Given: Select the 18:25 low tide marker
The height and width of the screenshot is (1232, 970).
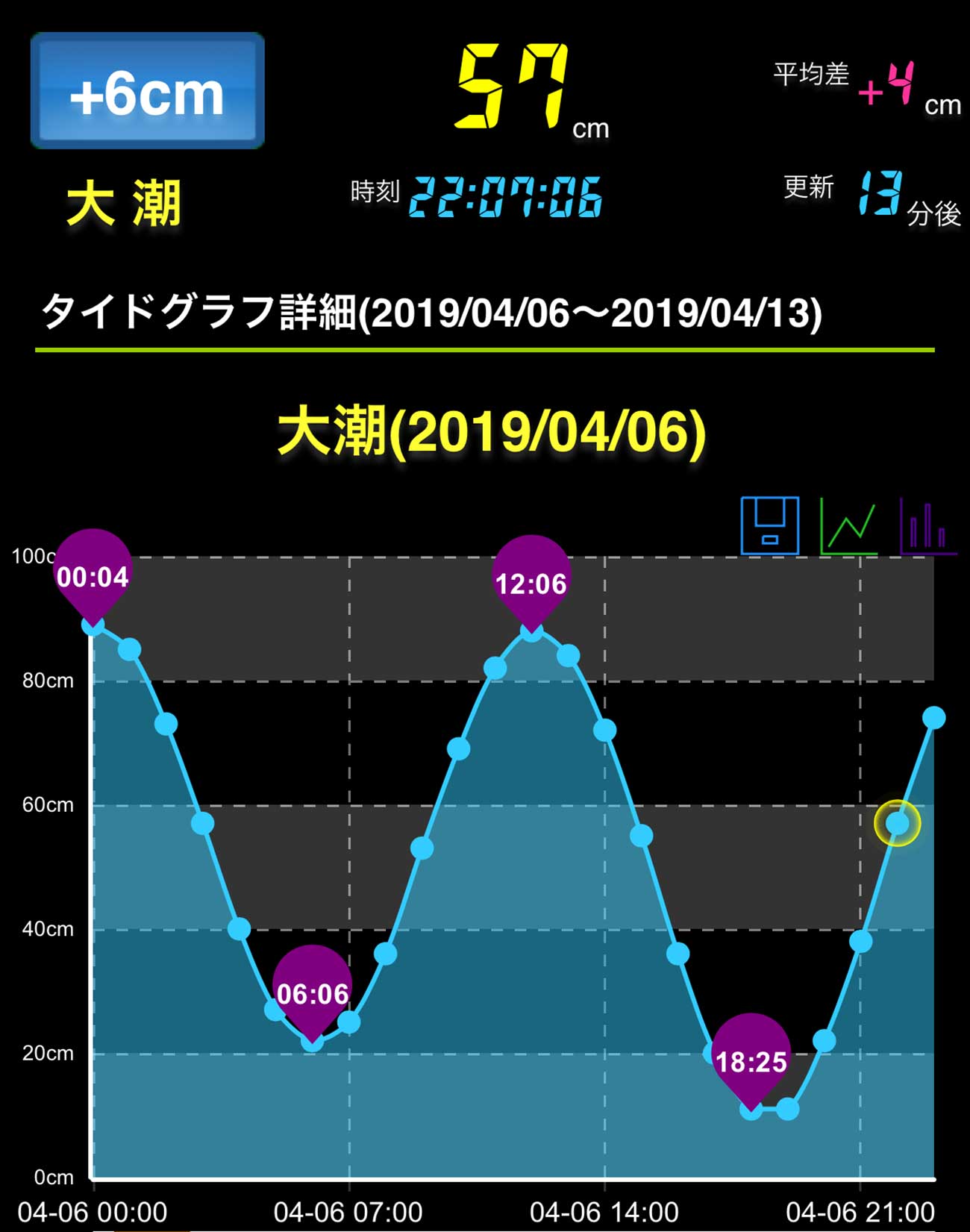Looking at the screenshot, I should (x=751, y=1060).
